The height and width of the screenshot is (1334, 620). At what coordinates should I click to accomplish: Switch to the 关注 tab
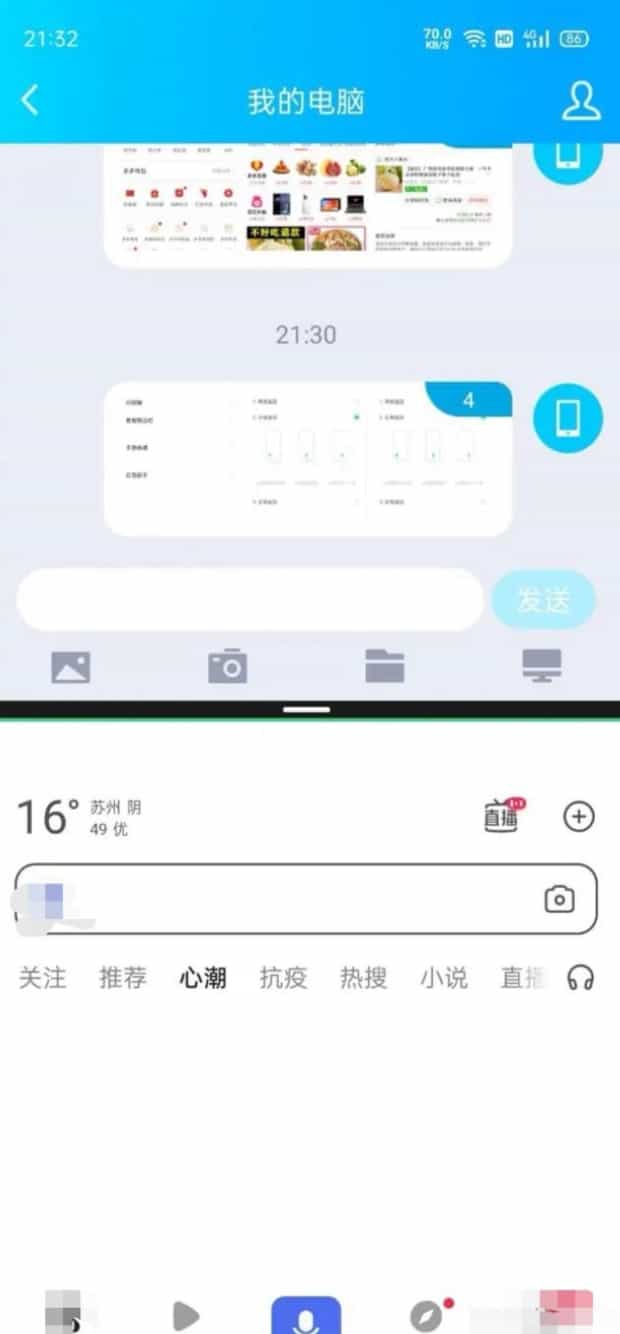(43, 977)
